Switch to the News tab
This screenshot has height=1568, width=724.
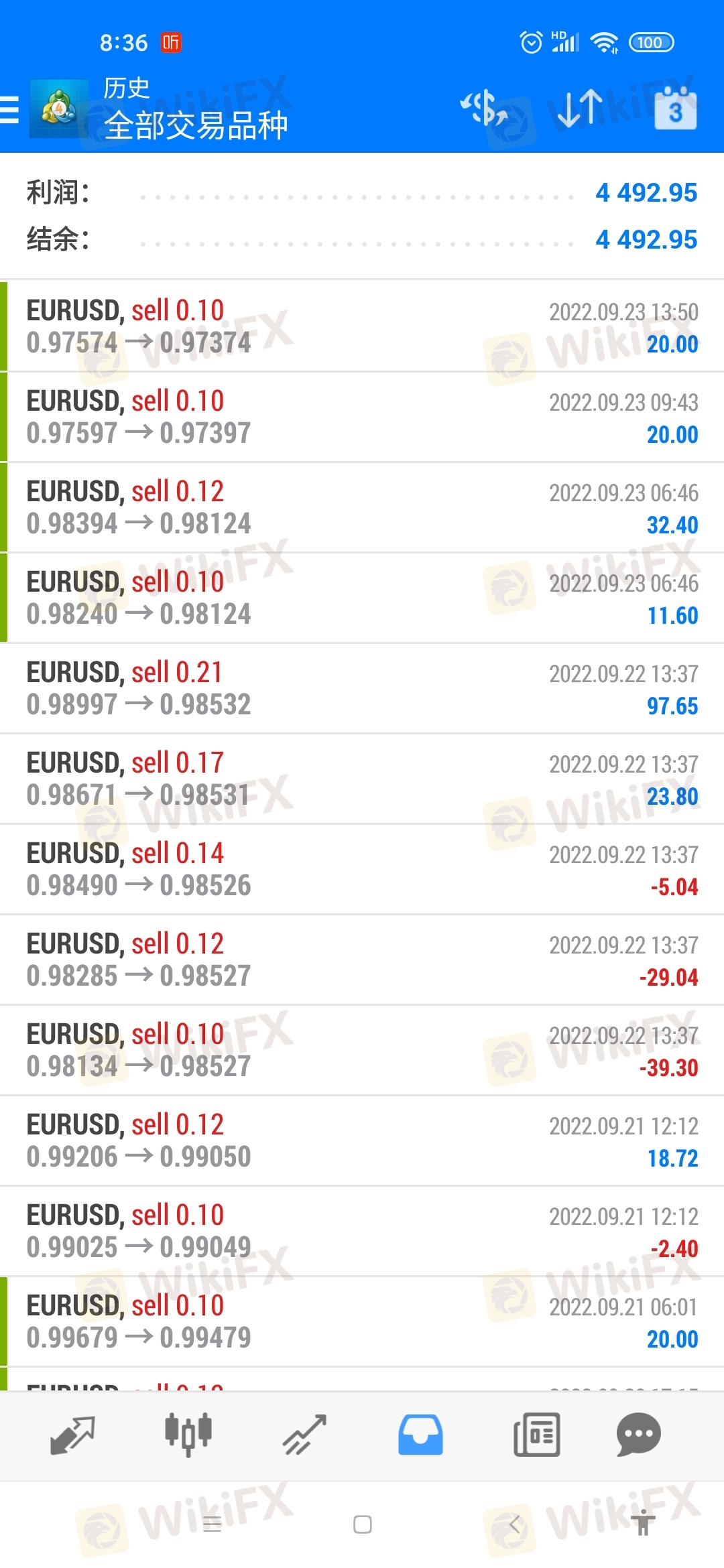536,1435
